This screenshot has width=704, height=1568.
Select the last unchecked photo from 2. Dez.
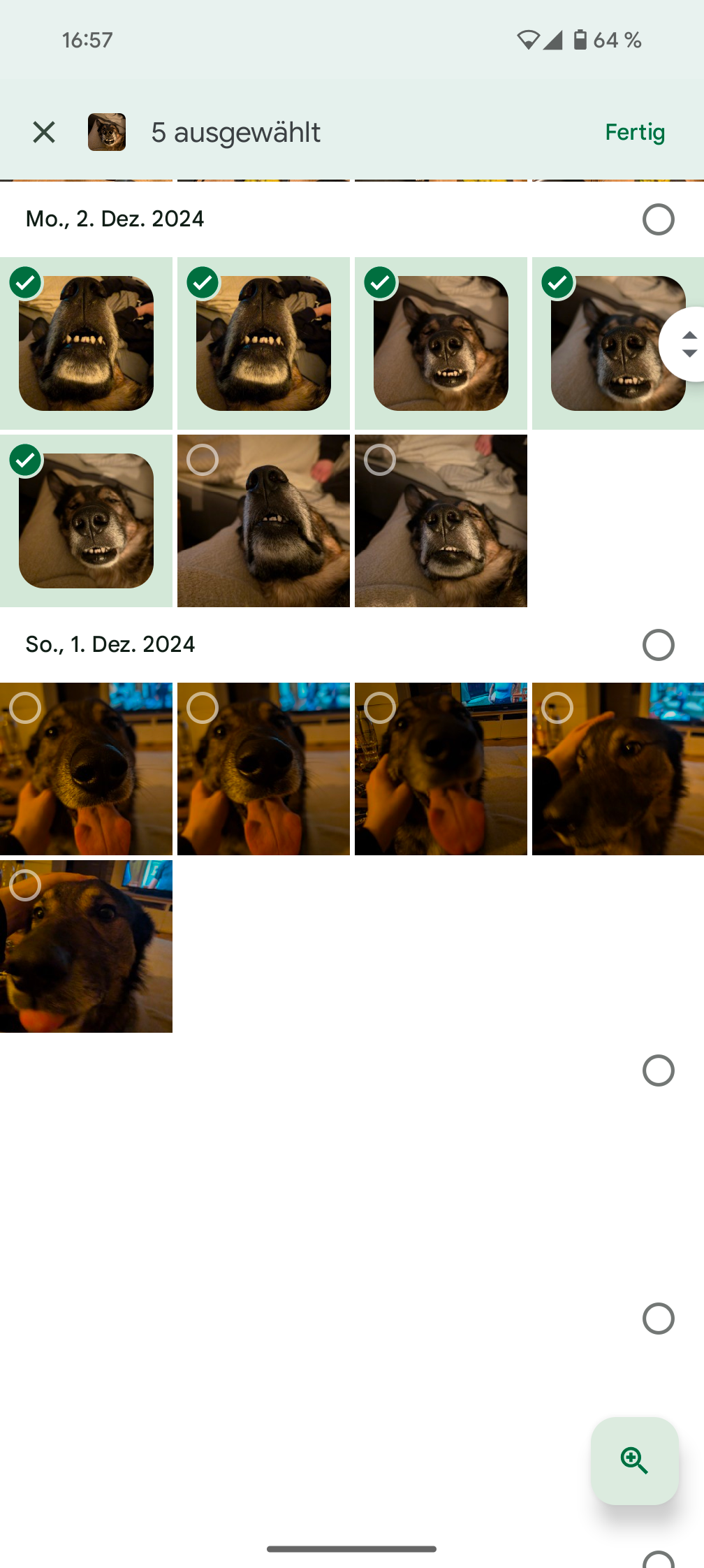point(441,521)
